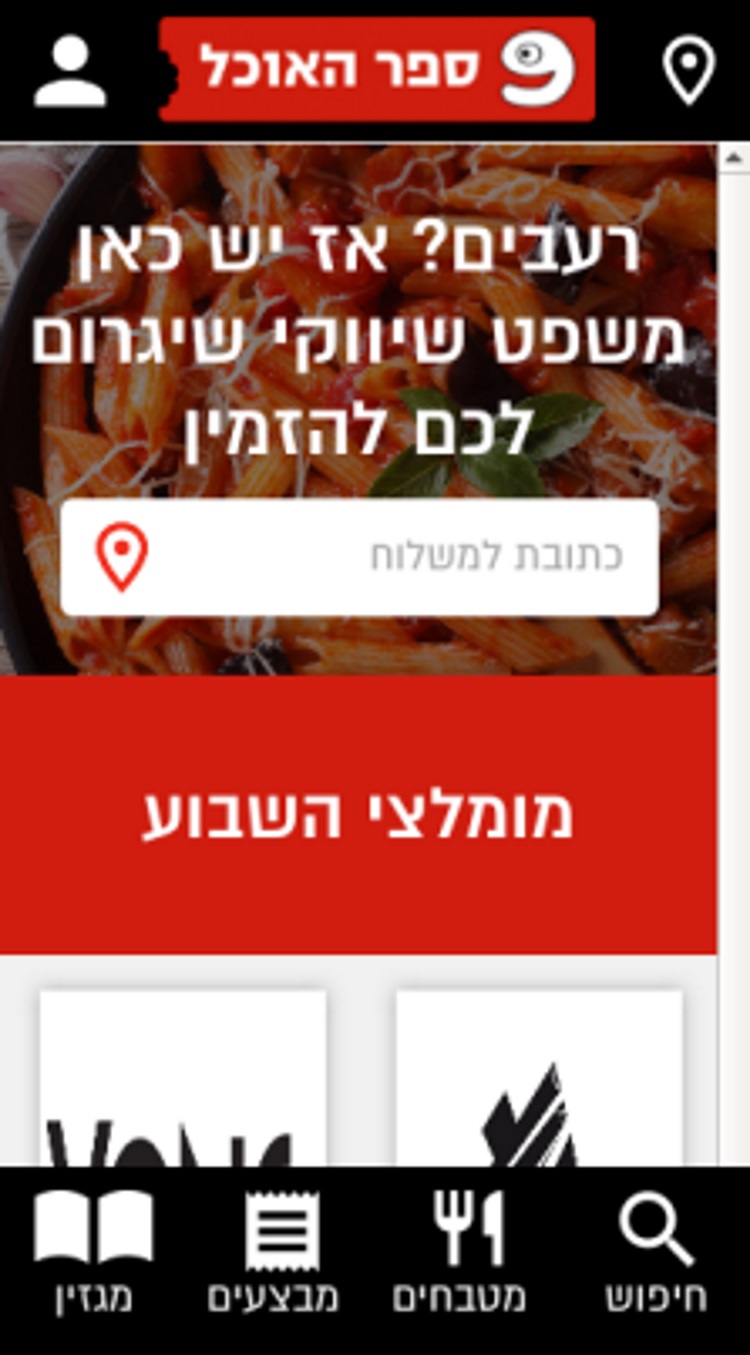Image resolution: width=750 pixels, height=1355 pixels.
Task: Open the מטבחים kitchens tab
Action: click(x=459, y=1256)
